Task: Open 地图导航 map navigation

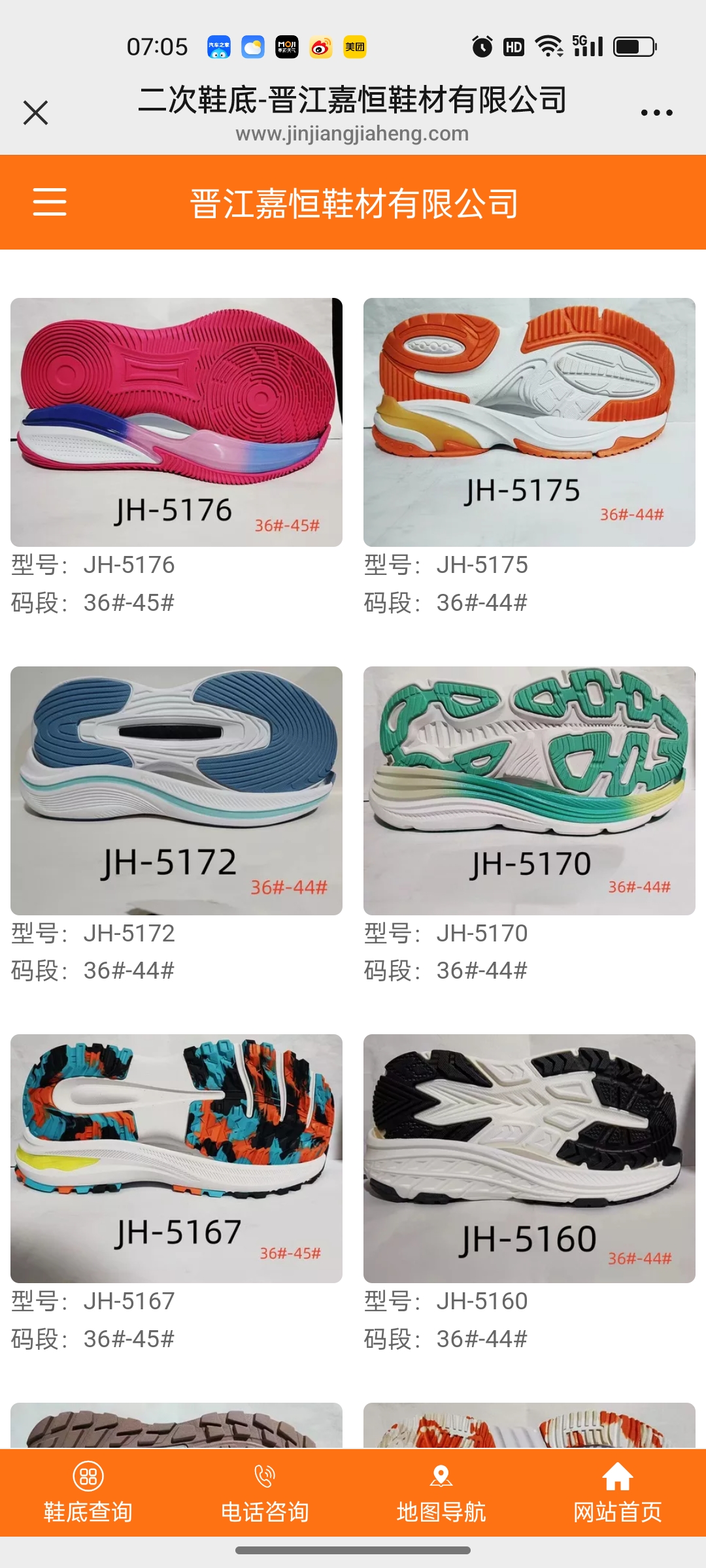Action: [441, 1492]
